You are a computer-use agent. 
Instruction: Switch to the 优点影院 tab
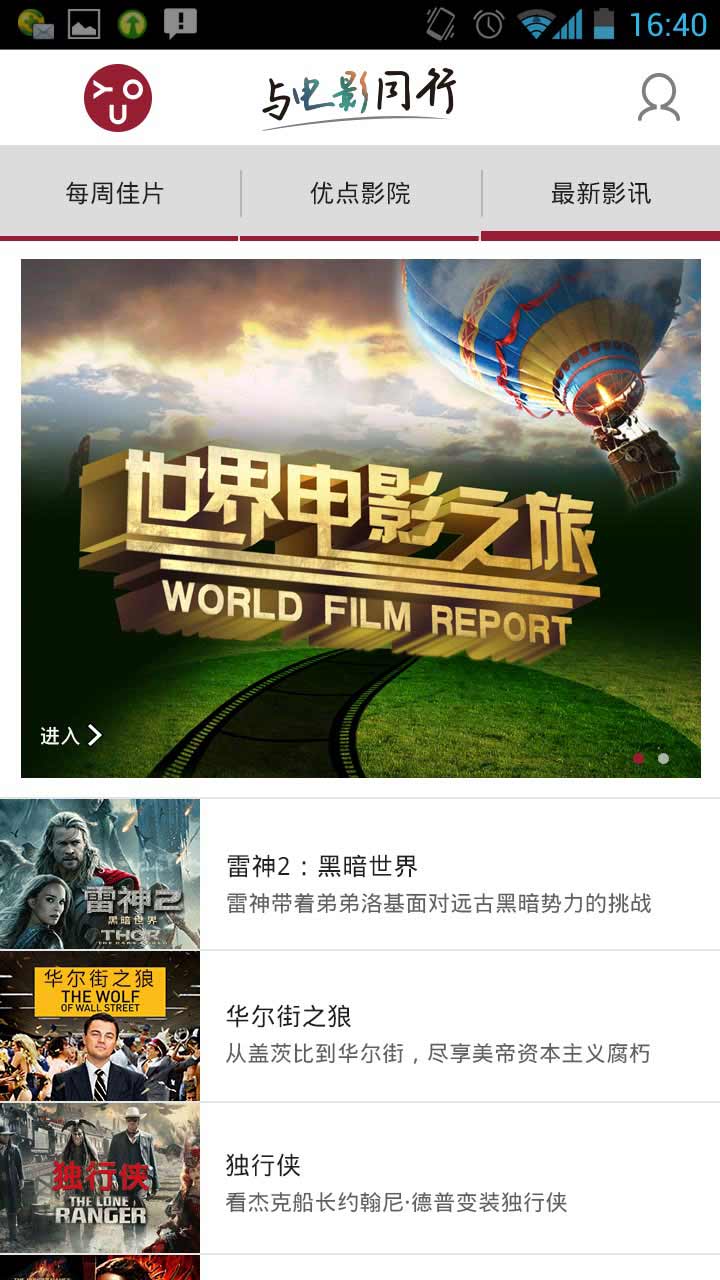[360, 193]
